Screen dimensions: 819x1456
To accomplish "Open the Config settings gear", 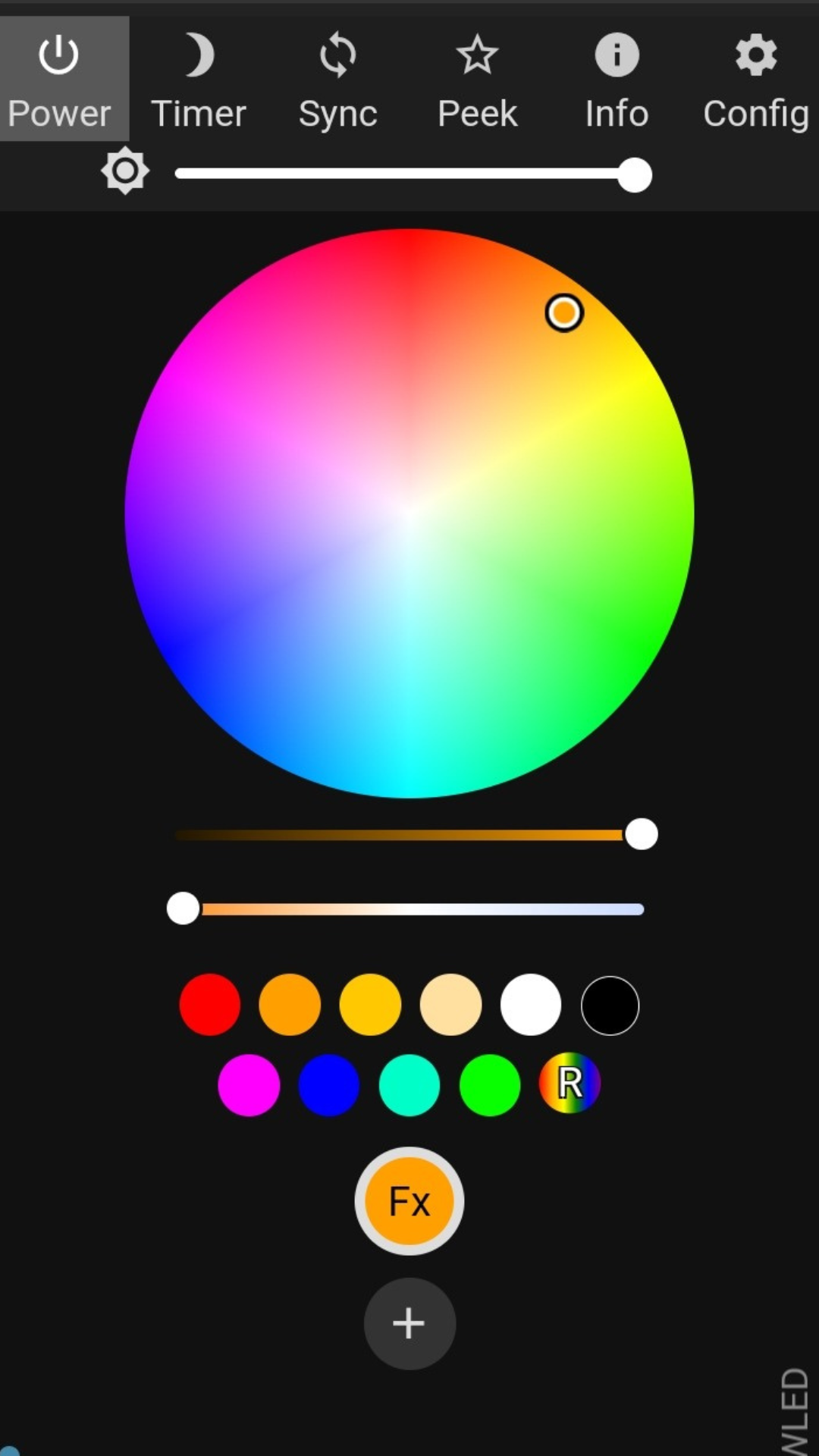I will pyautogui.click(x=755, y=55).
